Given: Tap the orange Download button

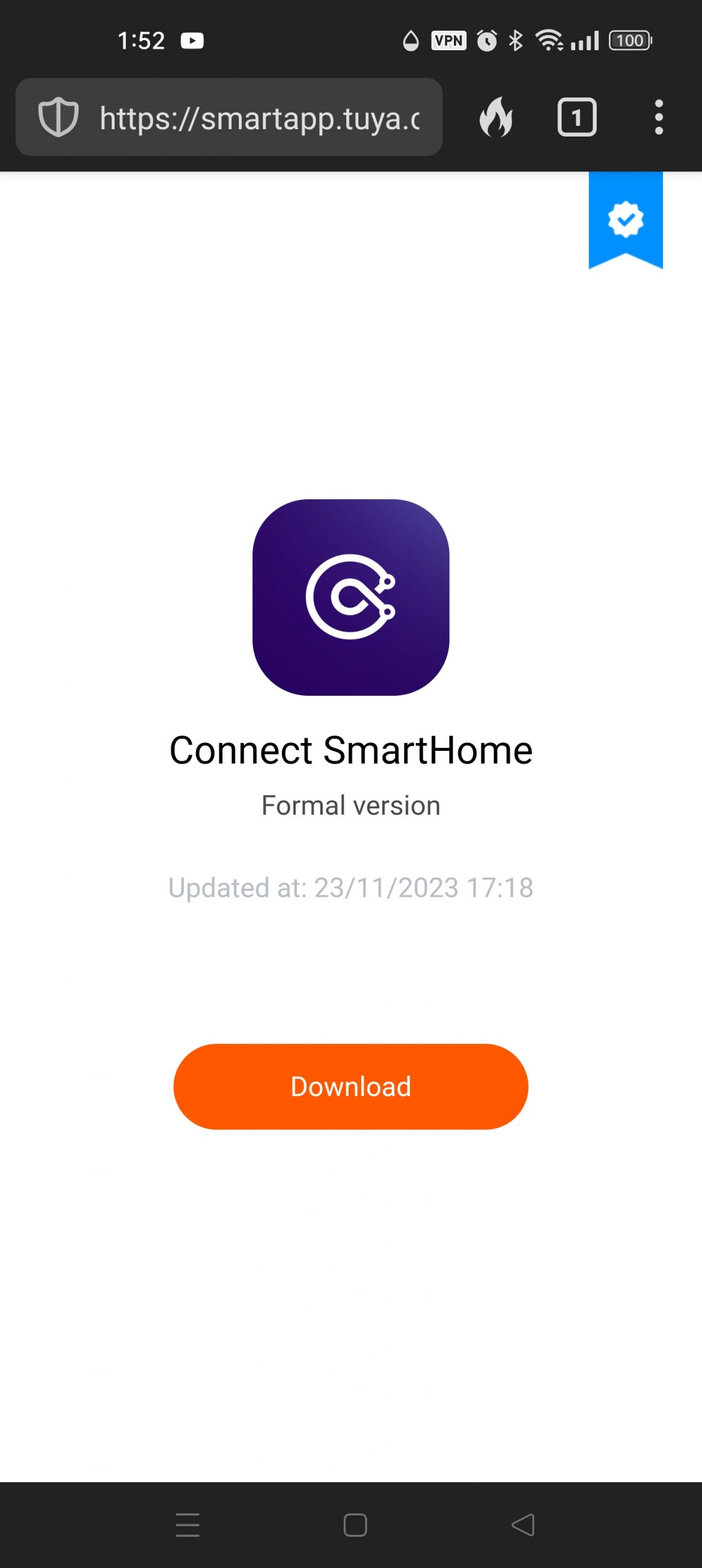Looking at the screenshot, I should pos(350,1087).
